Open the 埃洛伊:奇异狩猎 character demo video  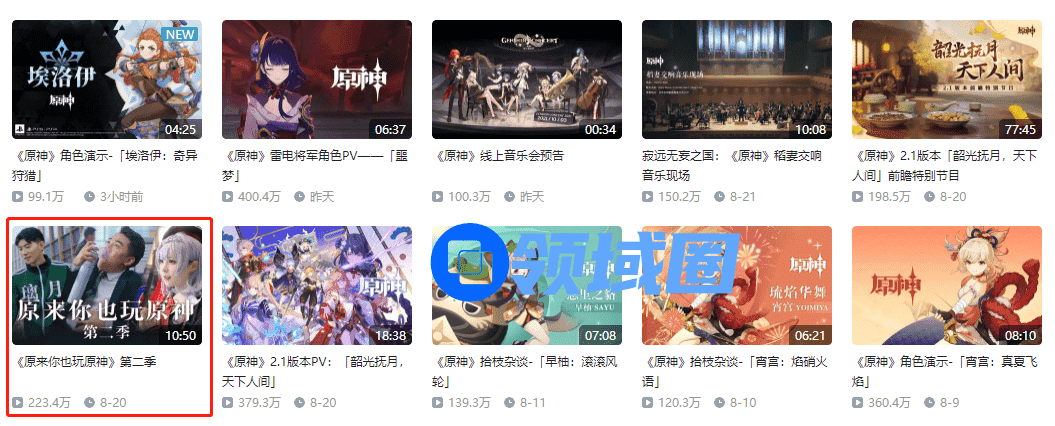tap(107, 80)
